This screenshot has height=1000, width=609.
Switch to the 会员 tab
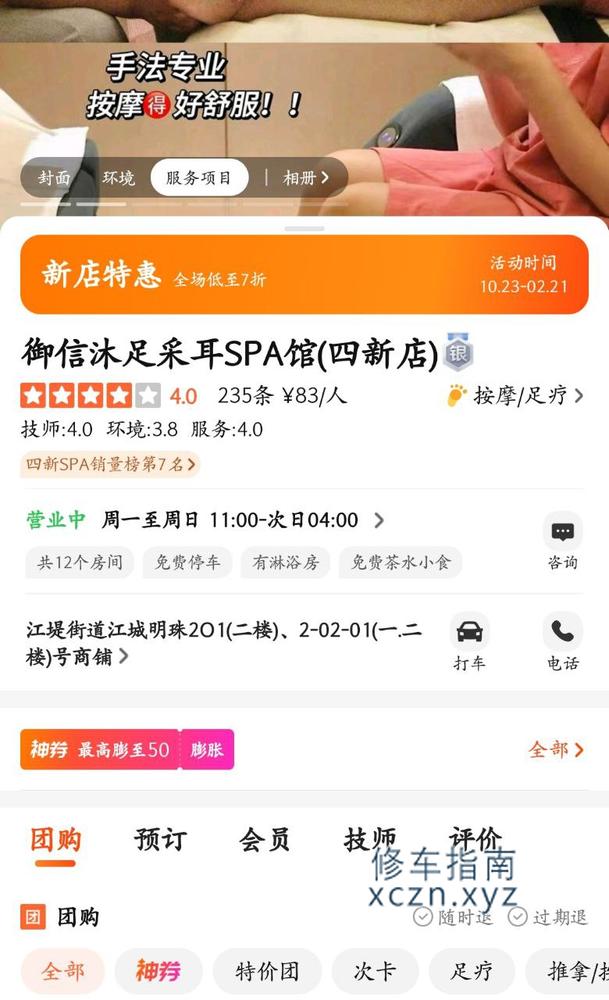point(264,840)
